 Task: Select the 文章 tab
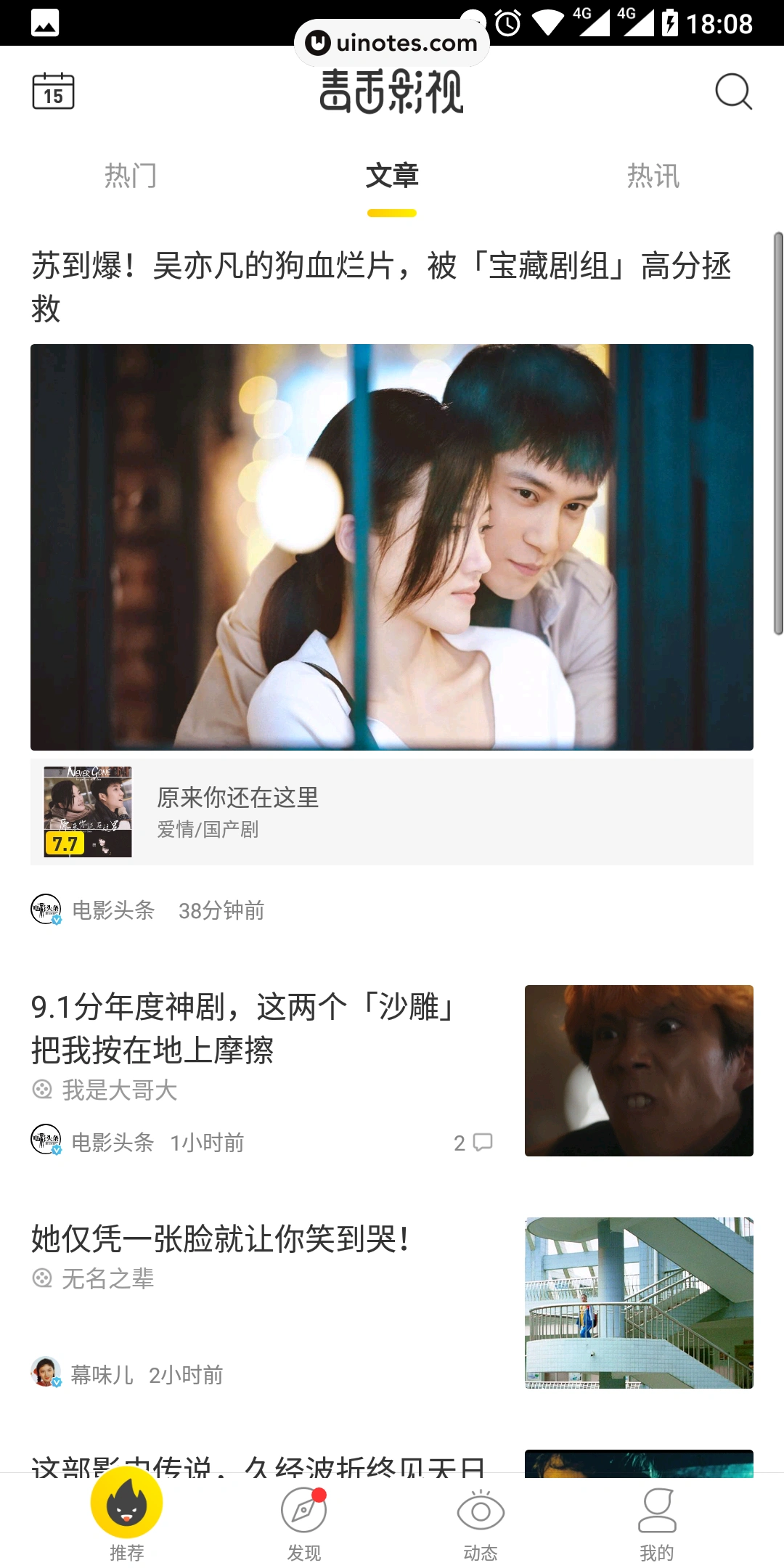click(392, 176)
